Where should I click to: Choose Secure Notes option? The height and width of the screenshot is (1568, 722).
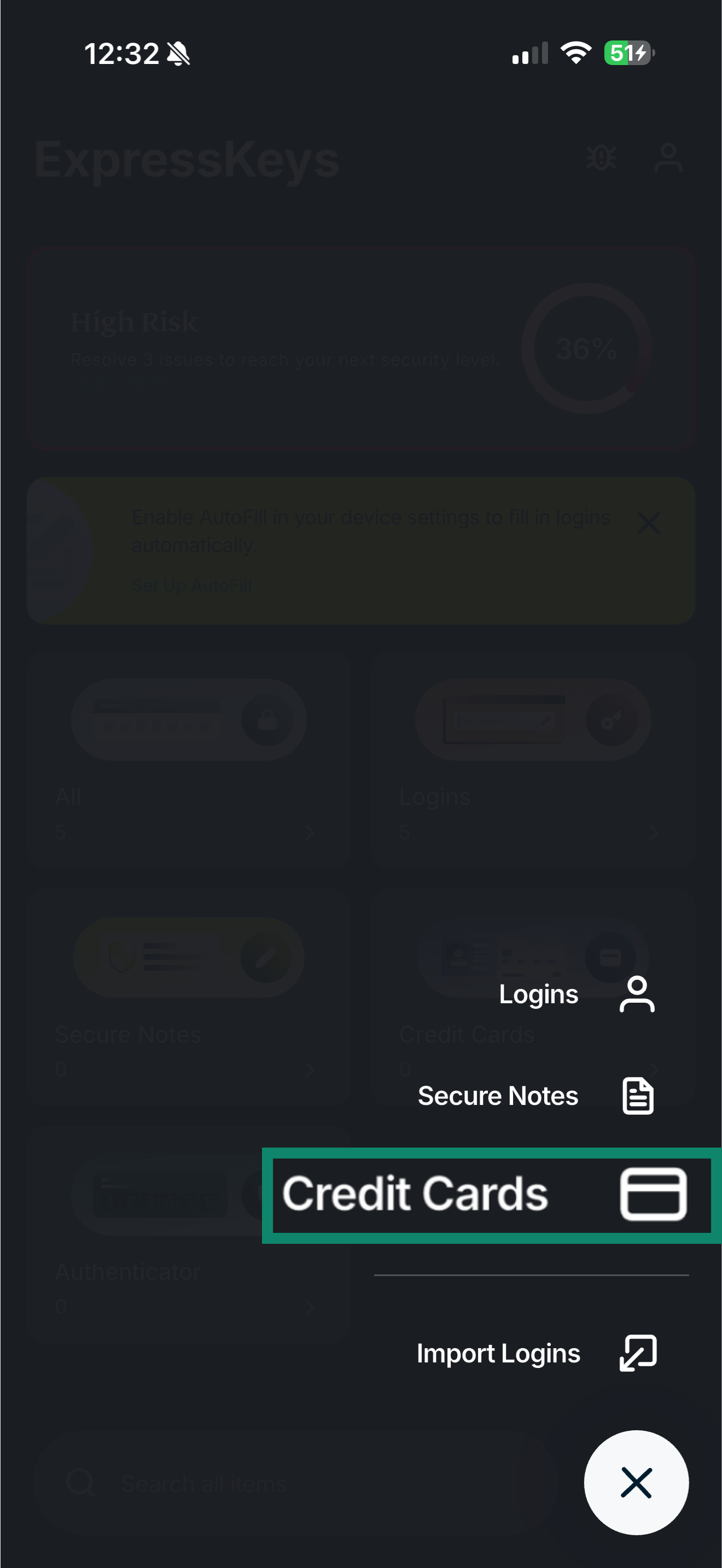click(x=534, y=1096)
